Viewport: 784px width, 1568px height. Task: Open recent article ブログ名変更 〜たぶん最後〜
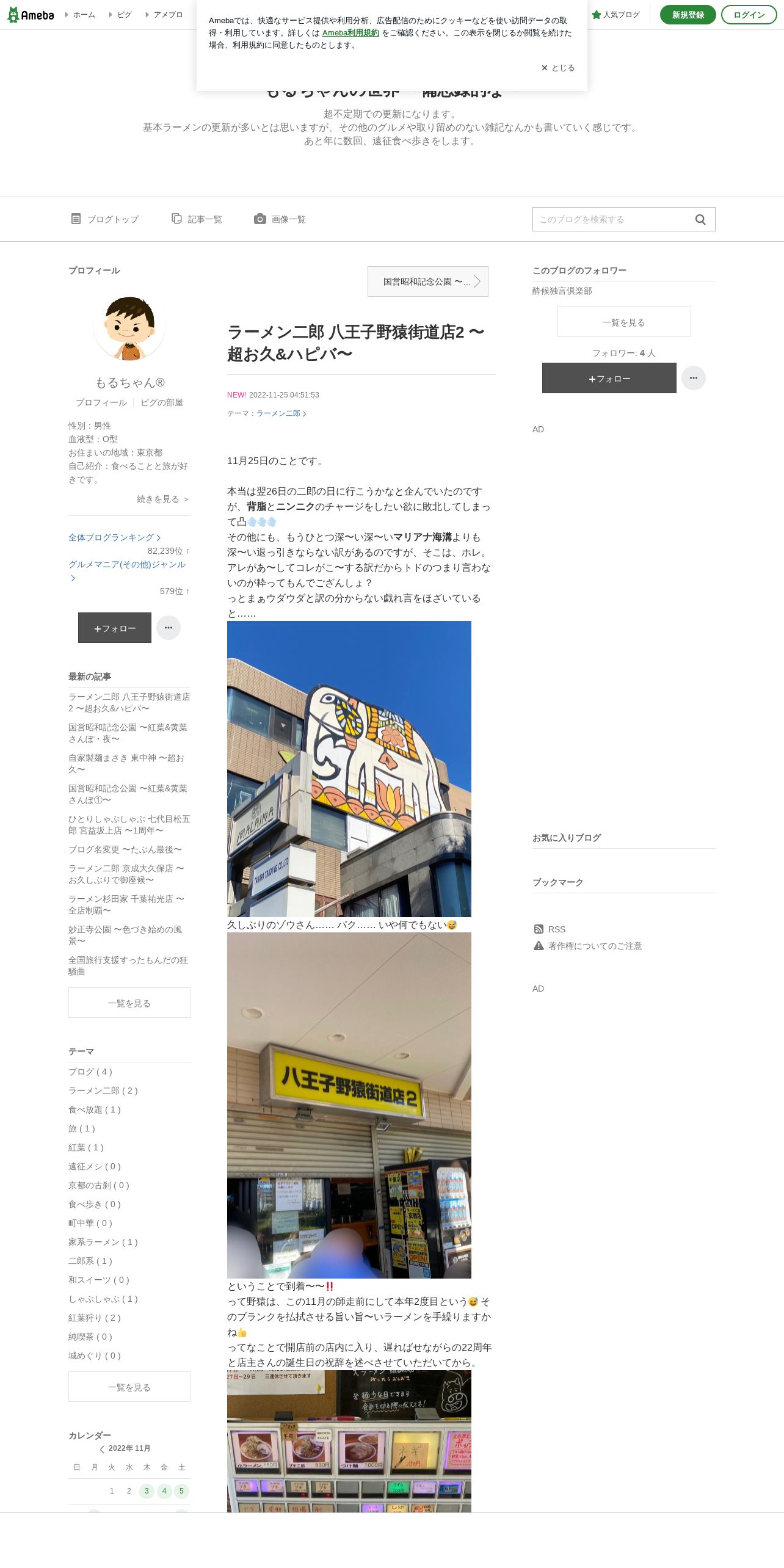[125, 849]
